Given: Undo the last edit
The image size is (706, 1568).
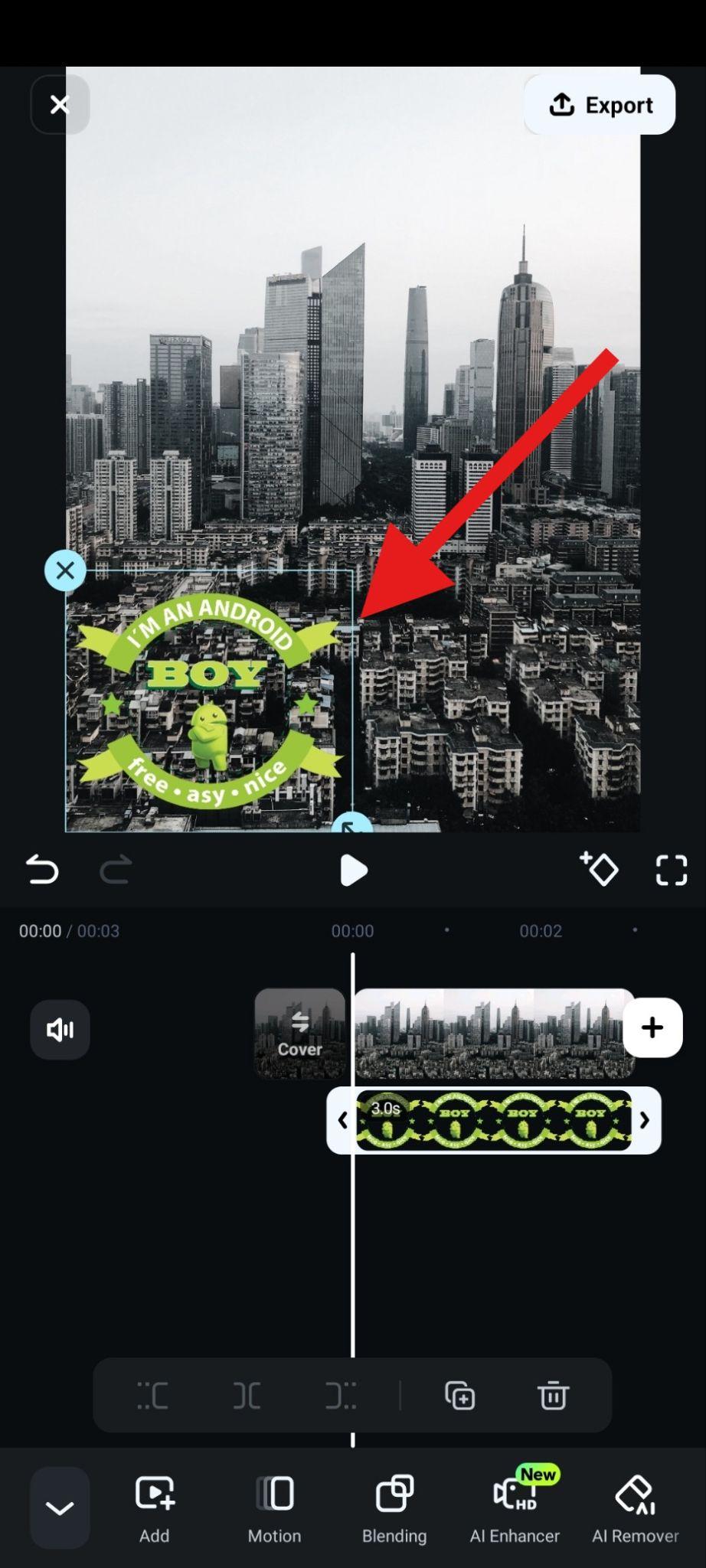Looking at the screenshot, I should [x=42, y=871].
